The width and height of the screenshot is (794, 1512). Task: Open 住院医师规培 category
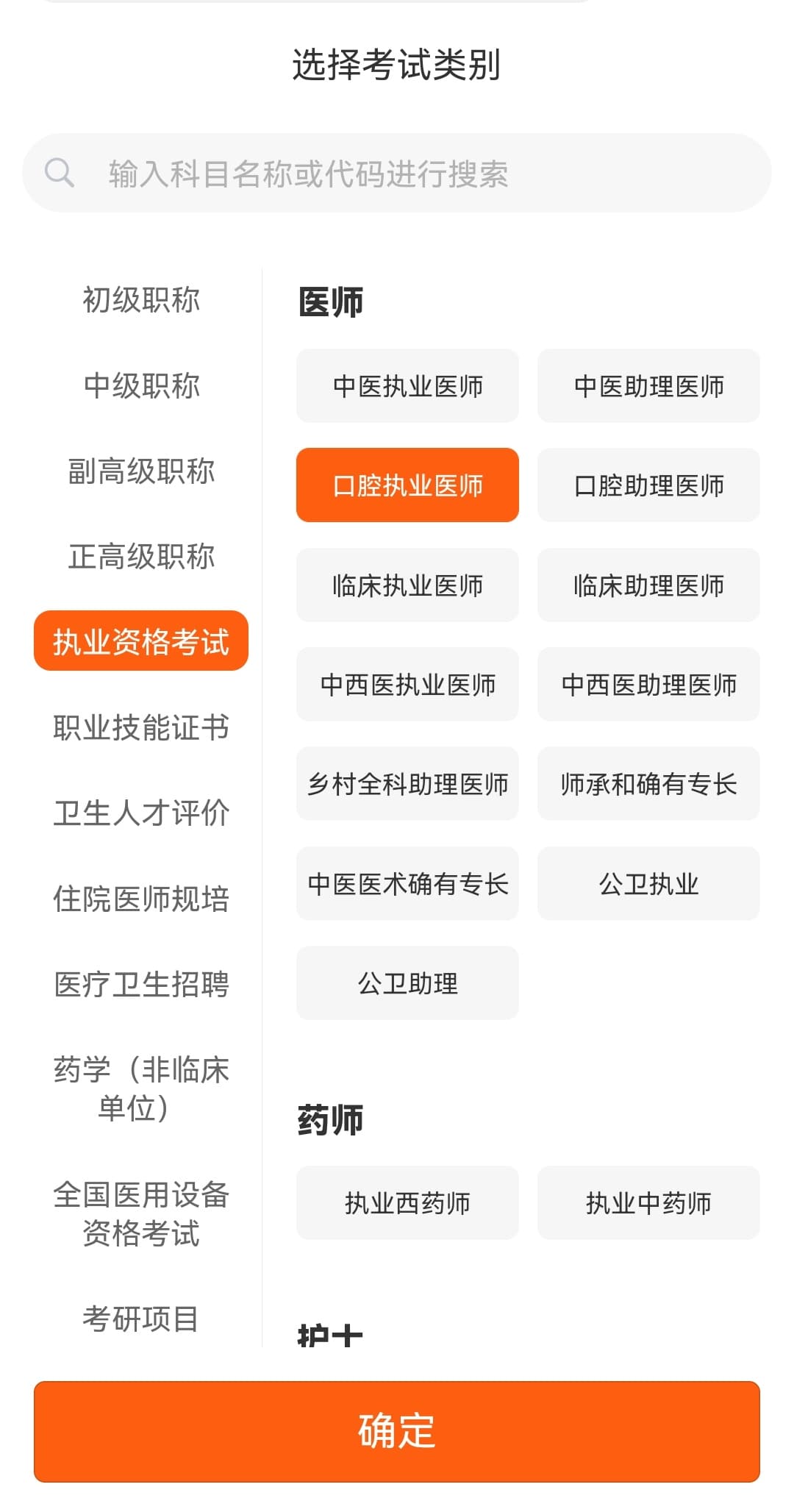[x=141, y=899]
